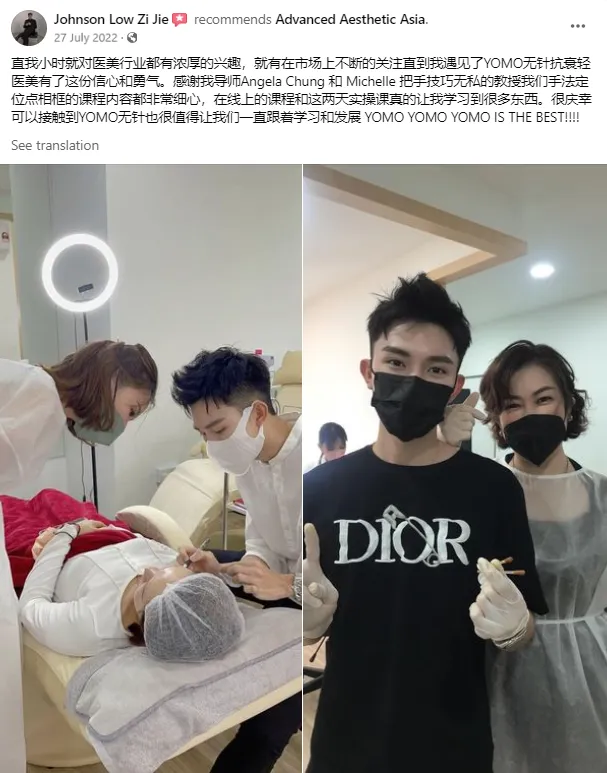This screenshot has height=773, width=607.
Task: Open Johnson Low Zi Jie's profile picture
Action: pyautogui.click(x=29, y=28)
